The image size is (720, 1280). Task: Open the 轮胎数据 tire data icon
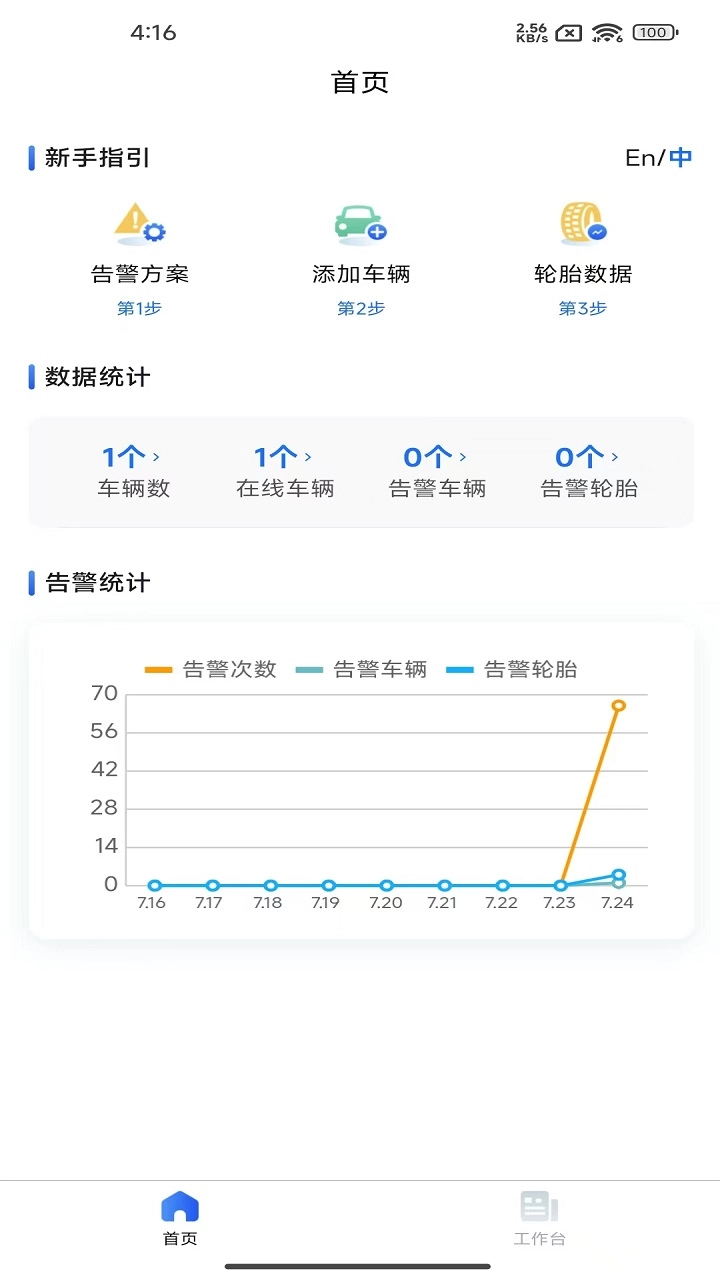tap(581, 223)
